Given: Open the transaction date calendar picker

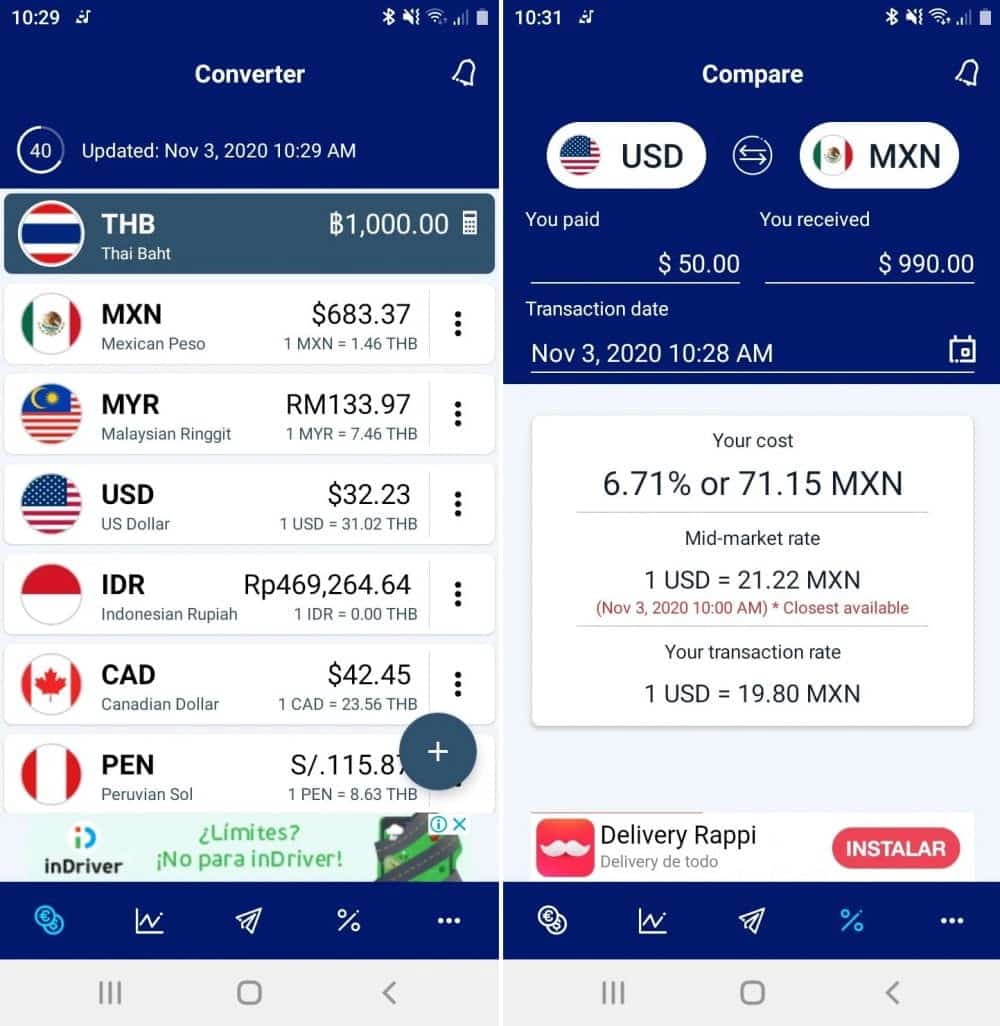Looking at the screenshot, I should (x=961, y=351).
